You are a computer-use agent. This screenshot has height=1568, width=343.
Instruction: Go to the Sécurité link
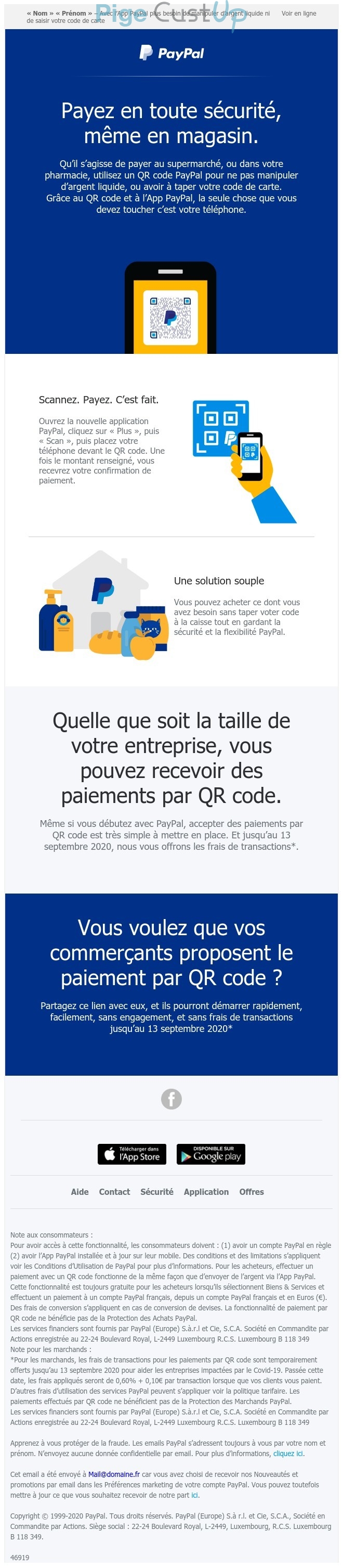coord(157,1192)
